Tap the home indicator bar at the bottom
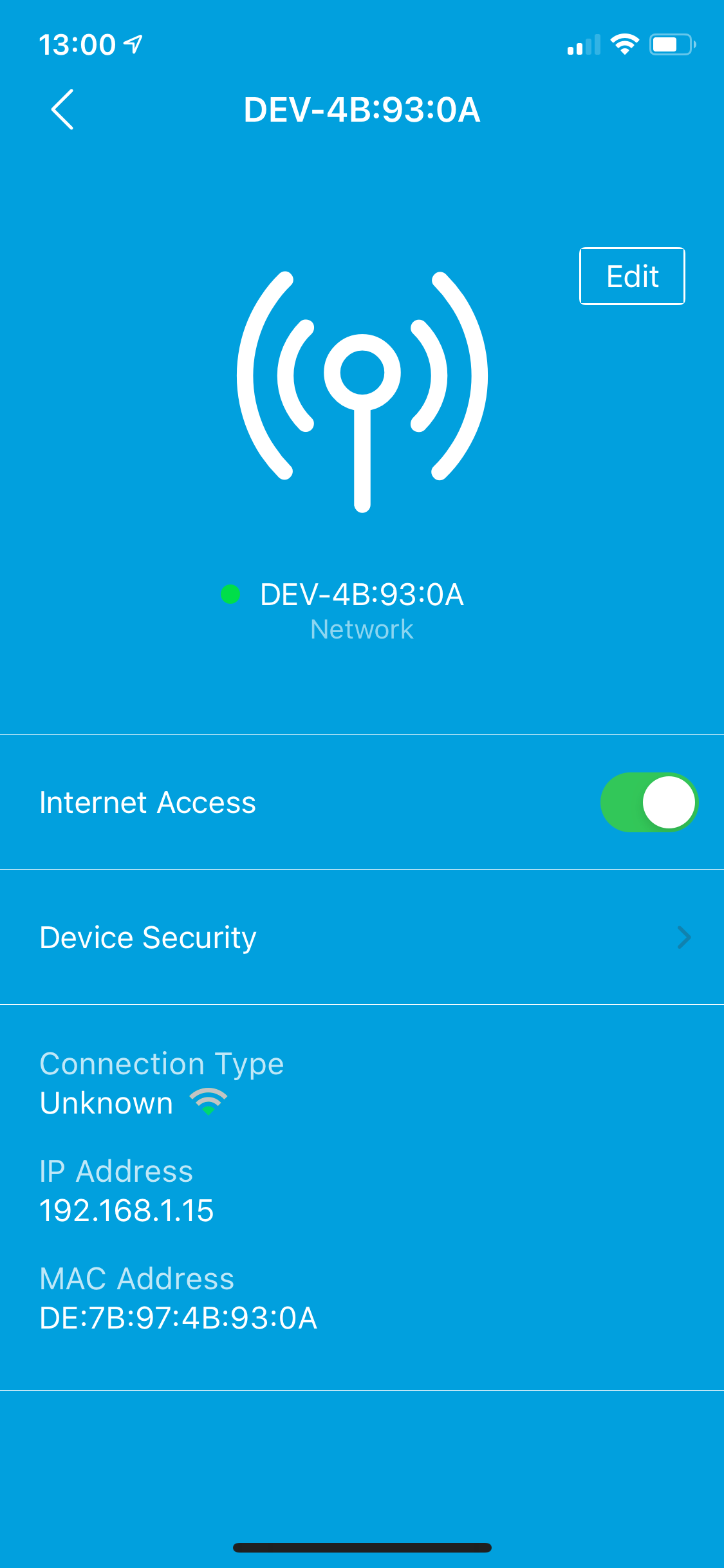Image resolution: width=724 pixels, height=1568 pixels. [x=362, y=1547]
